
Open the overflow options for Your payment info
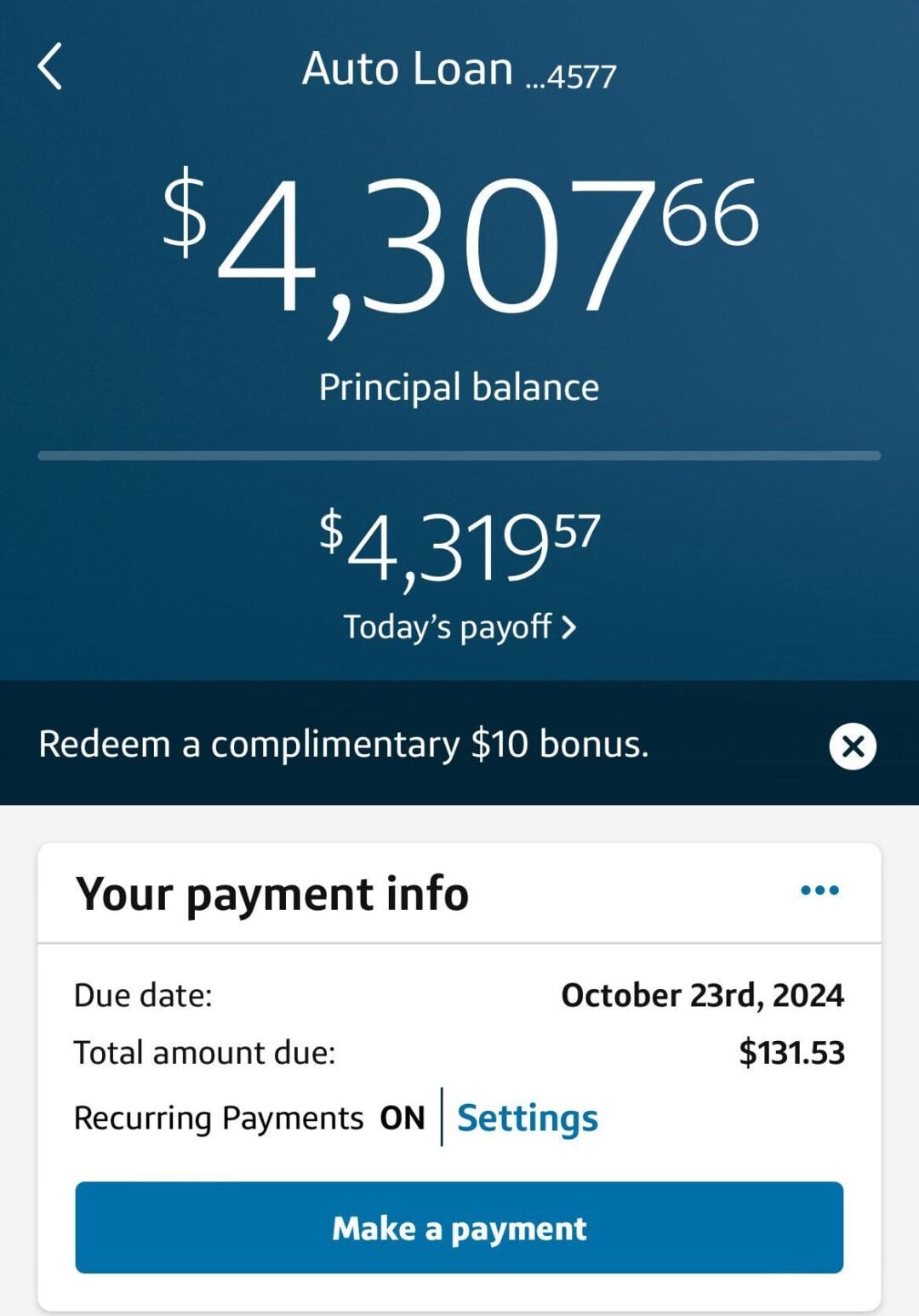coord(819,890)
